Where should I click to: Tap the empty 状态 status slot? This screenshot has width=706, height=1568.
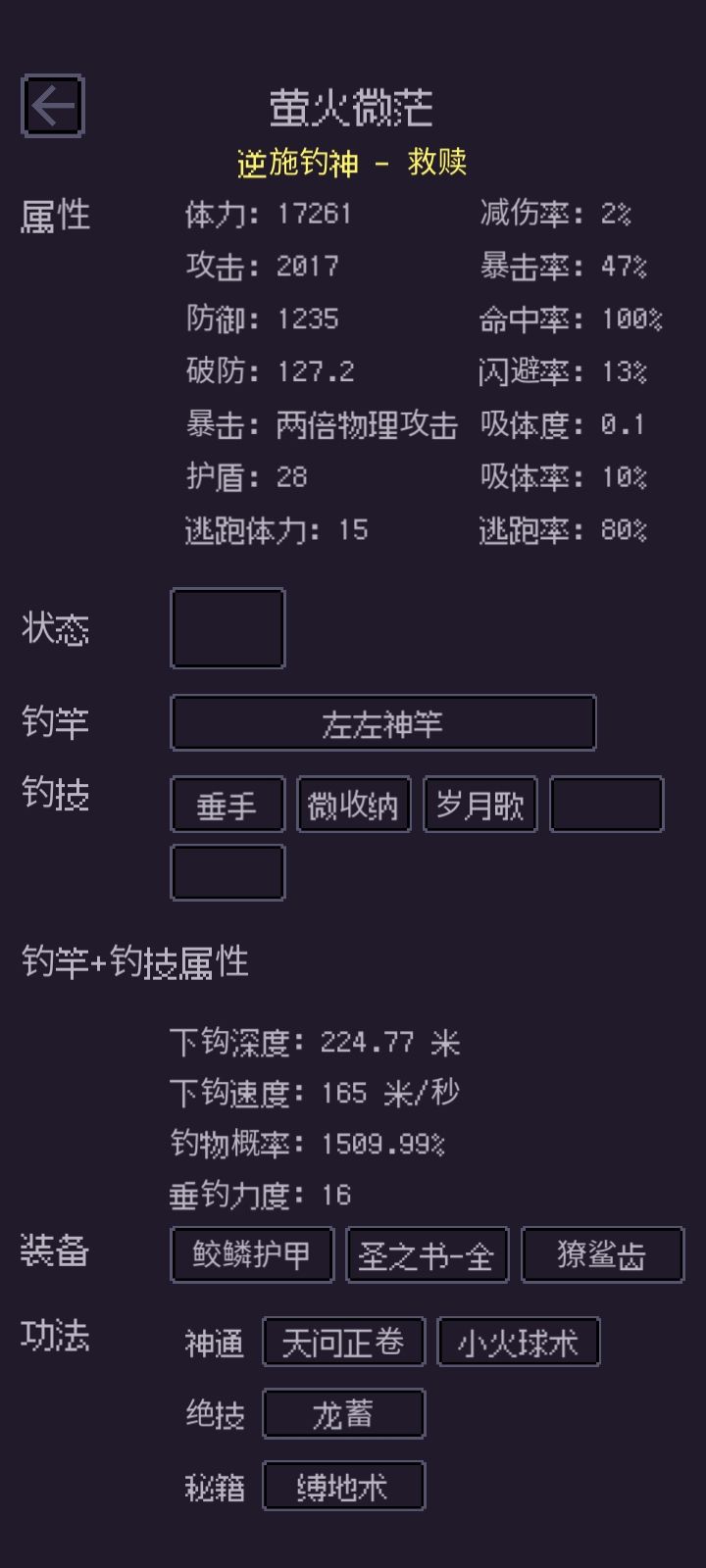tap(227, 628)
